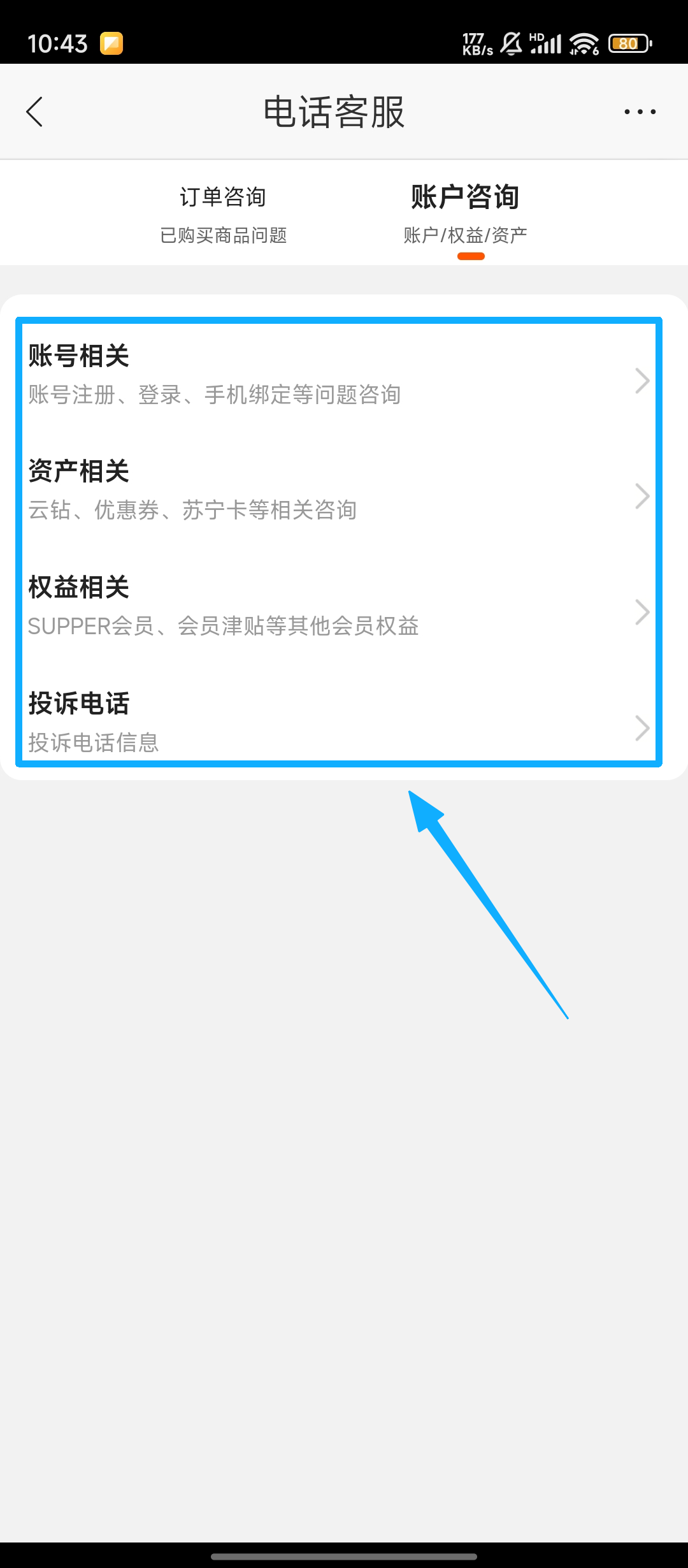Open 资产相关 consultation row

(x=338, y=491)
